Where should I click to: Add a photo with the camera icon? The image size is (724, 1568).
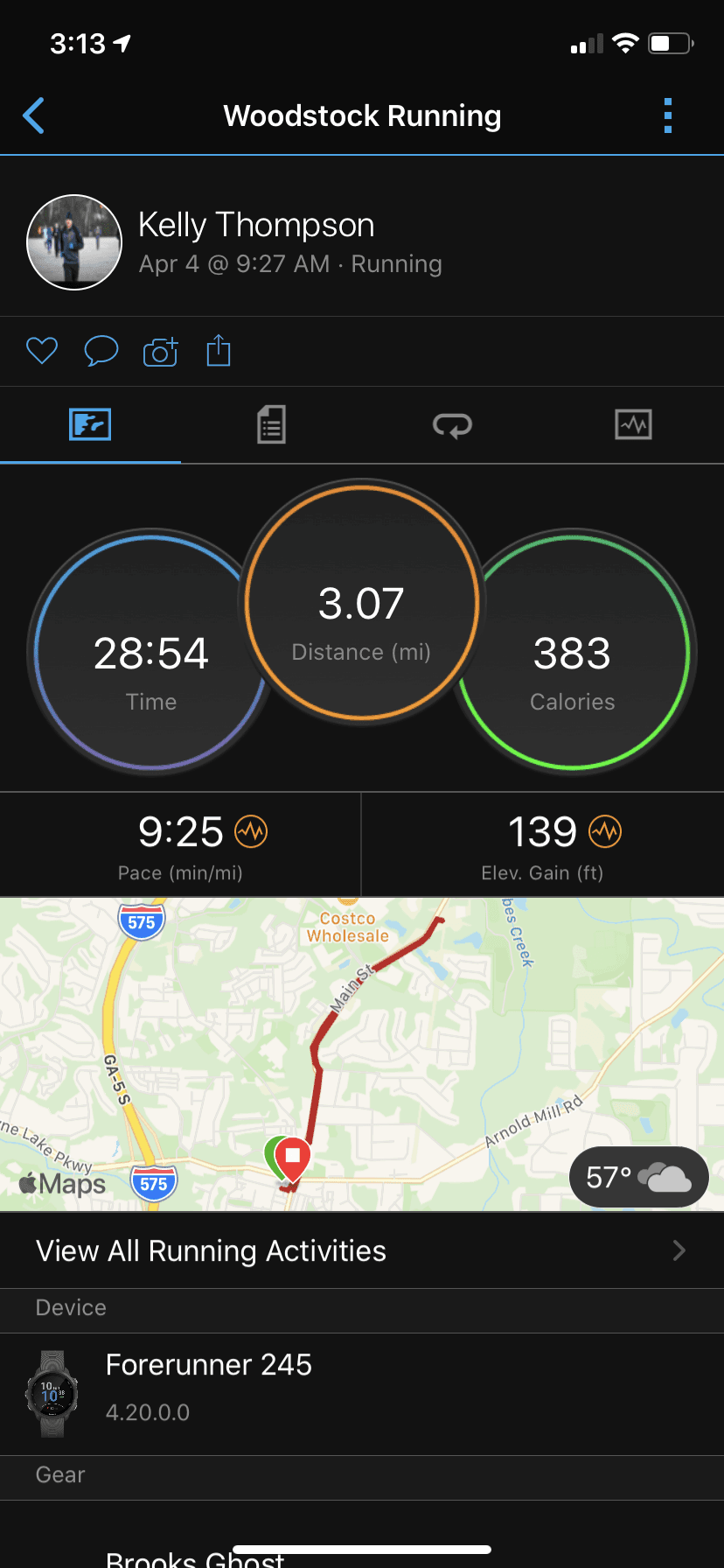[160, 352]
